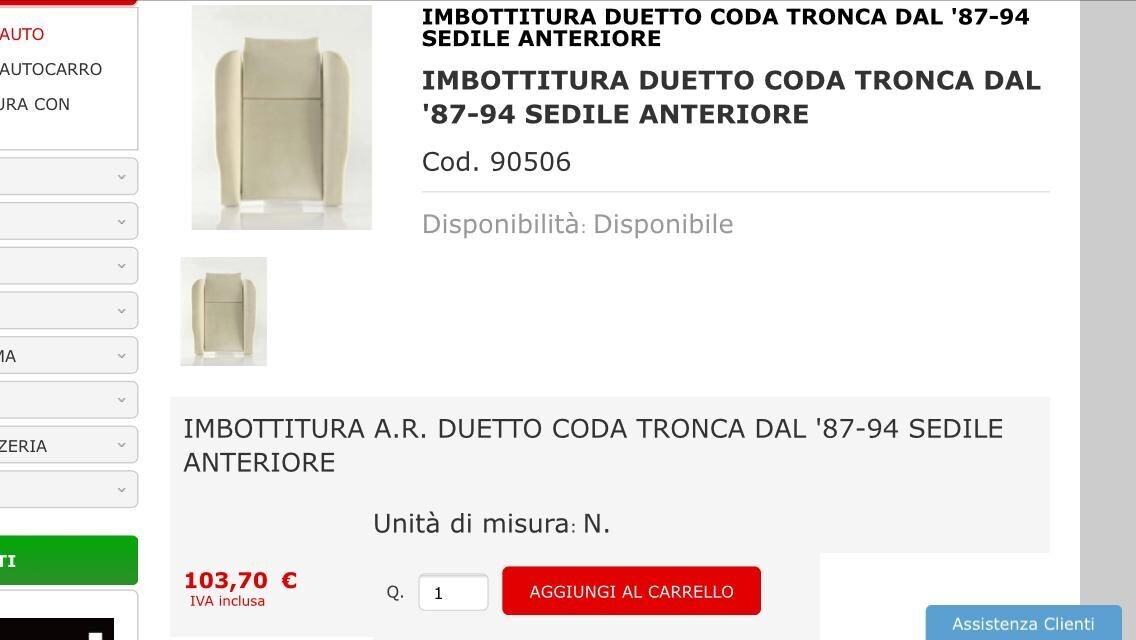
Task: Open the AUTO category link
Action: click(x=22, y=34)
